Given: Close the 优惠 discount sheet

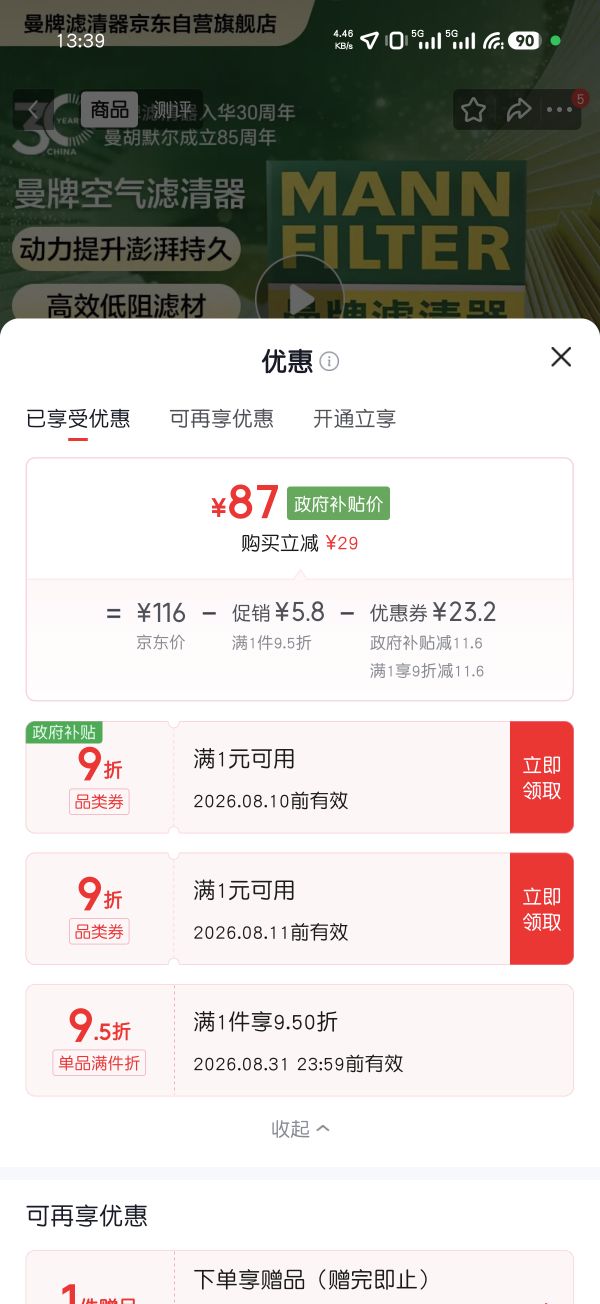Looking at the screenshot, I should pyautogui.click(x=561, y=357).
